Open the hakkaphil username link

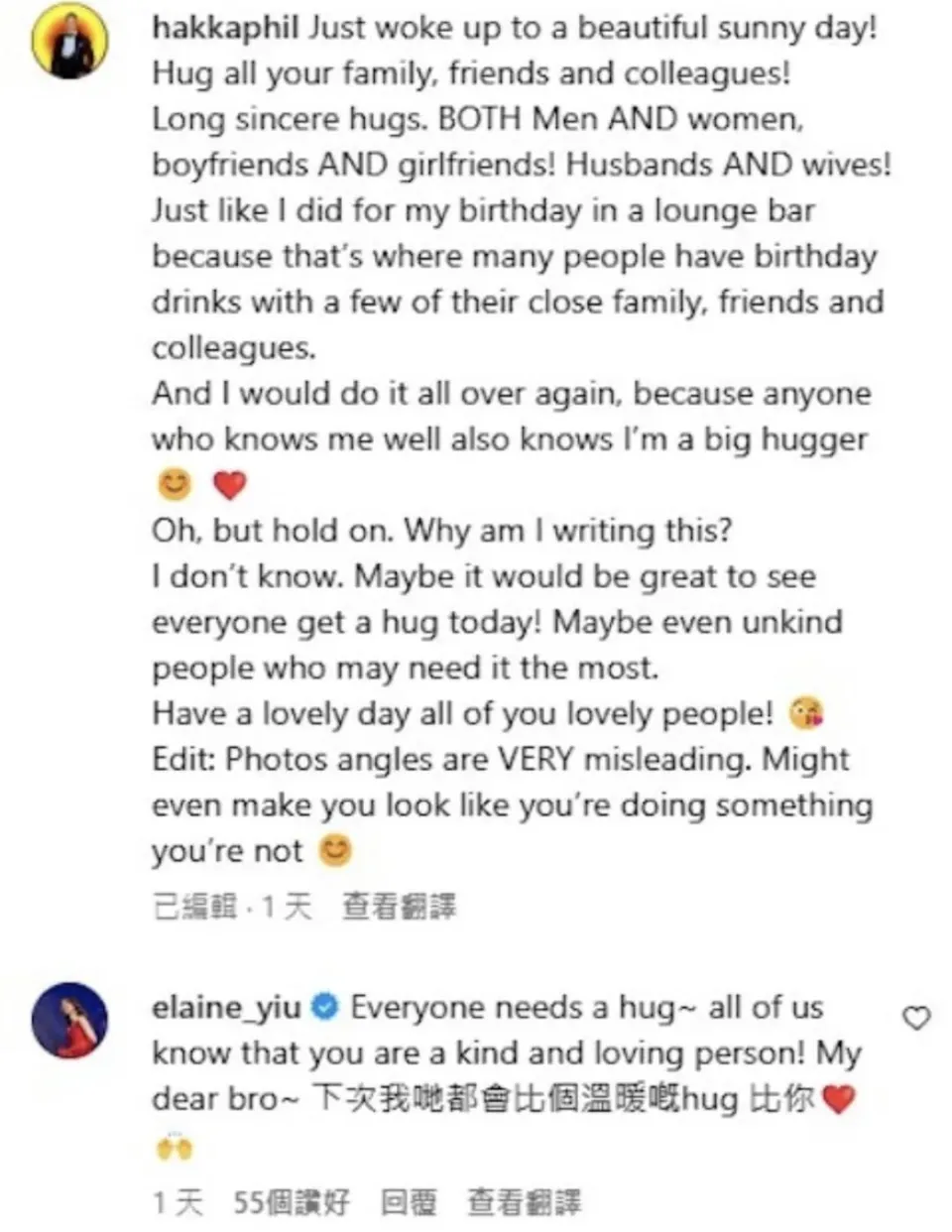pos(224,28)
